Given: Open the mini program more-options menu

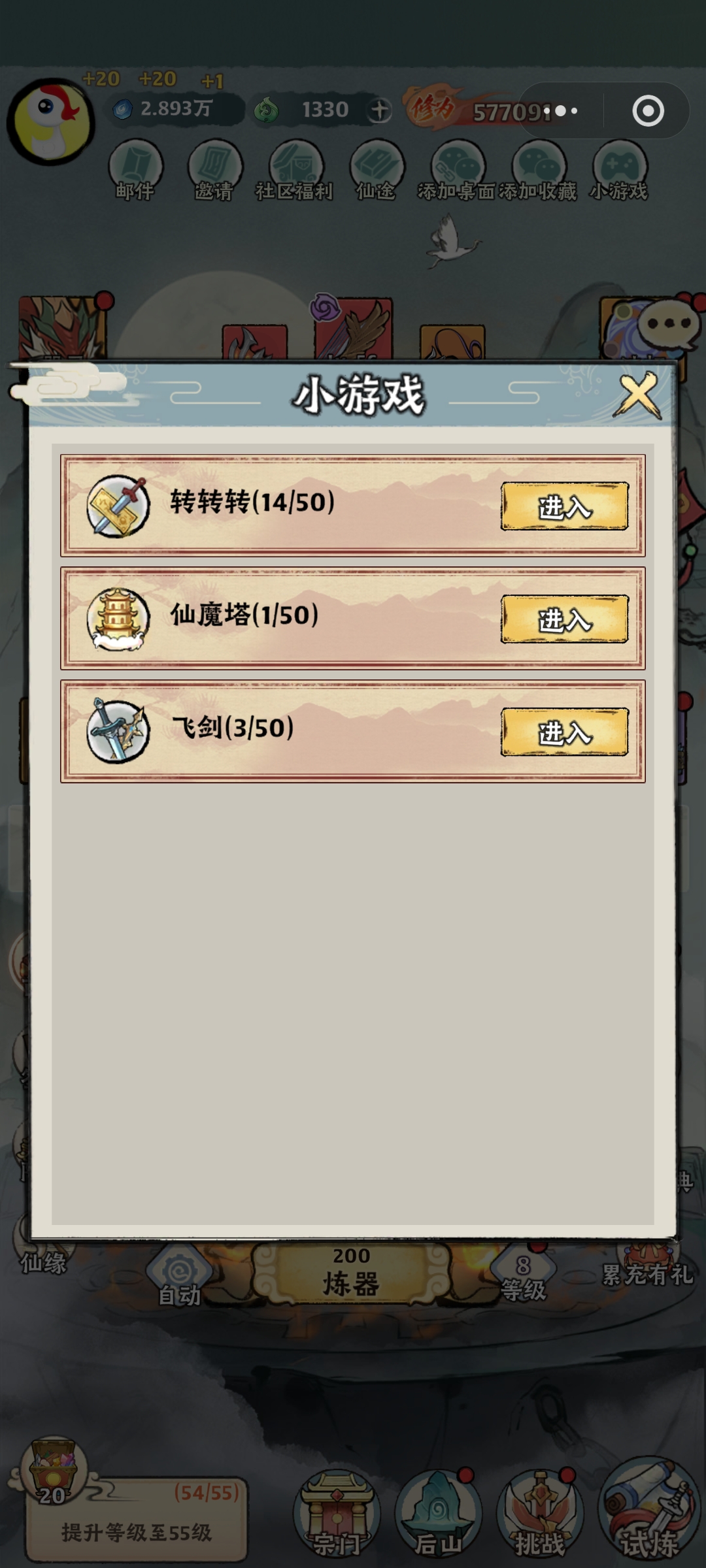Looking at the screenshot, I should point(561,111).
